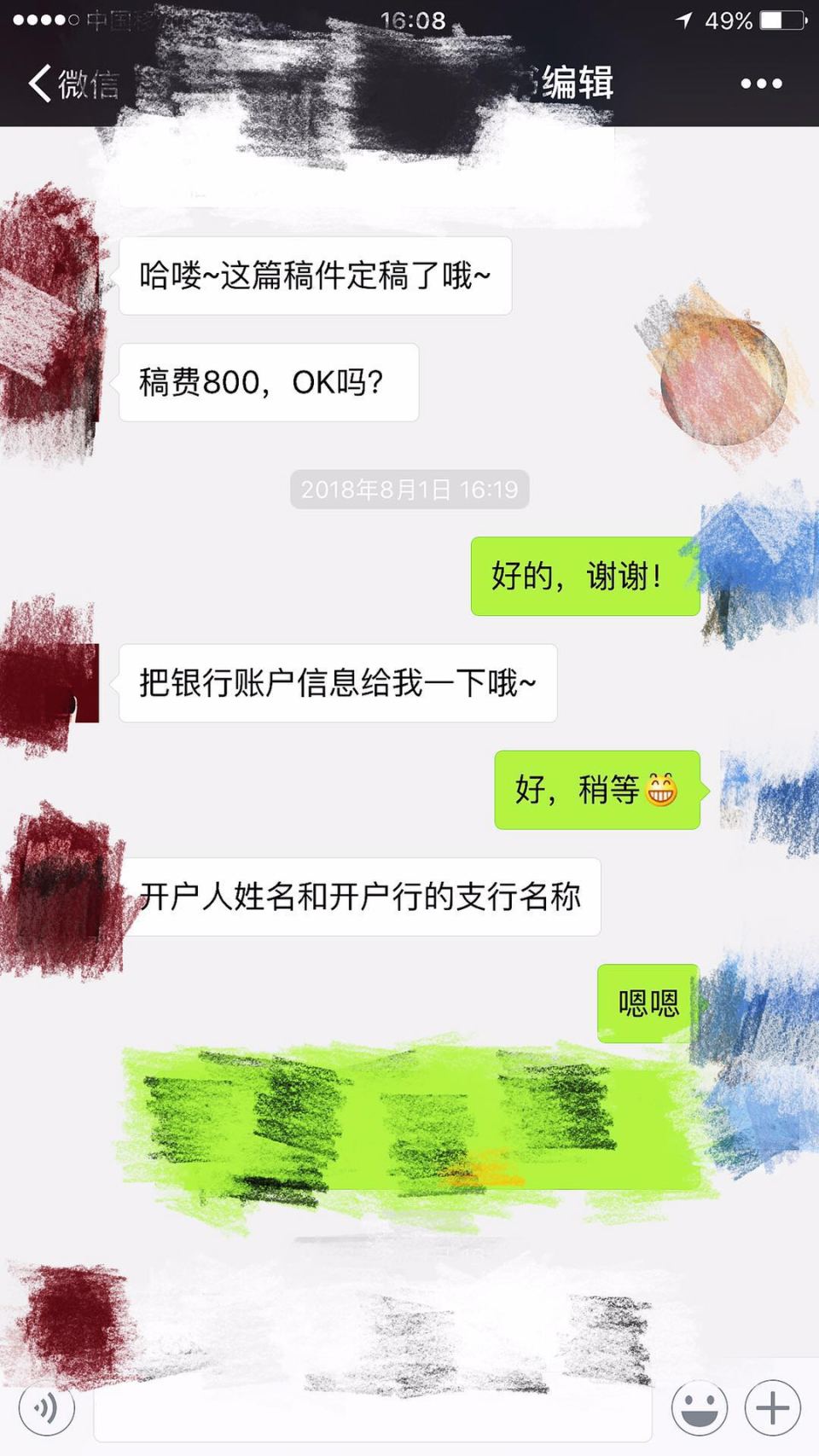The image size is (819, 1456).
Task: Tap the 稿费800，OK吗 message
Action: point(268,382)
